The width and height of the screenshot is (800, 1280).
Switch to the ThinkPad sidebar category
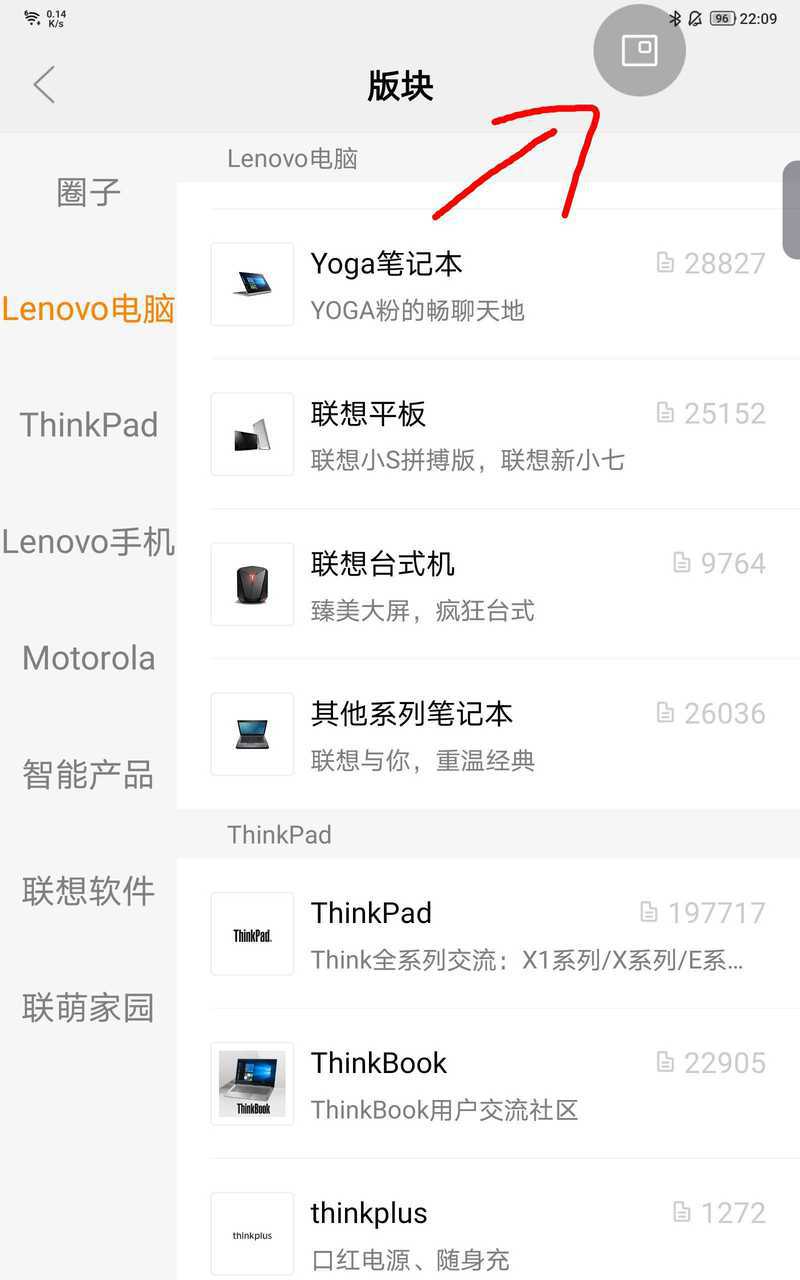(x=88, y=425)
